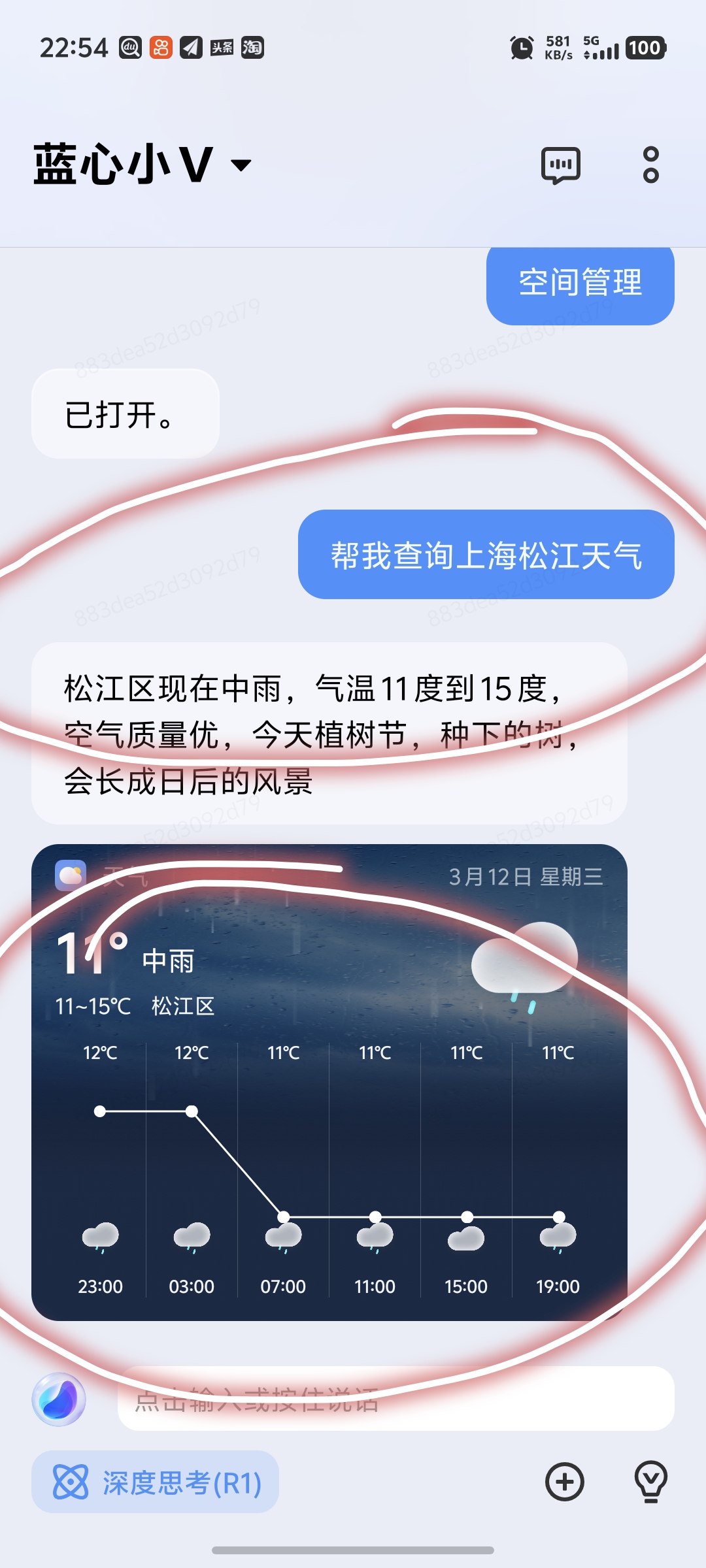Open the overflow menu at top right

[650, 165]
